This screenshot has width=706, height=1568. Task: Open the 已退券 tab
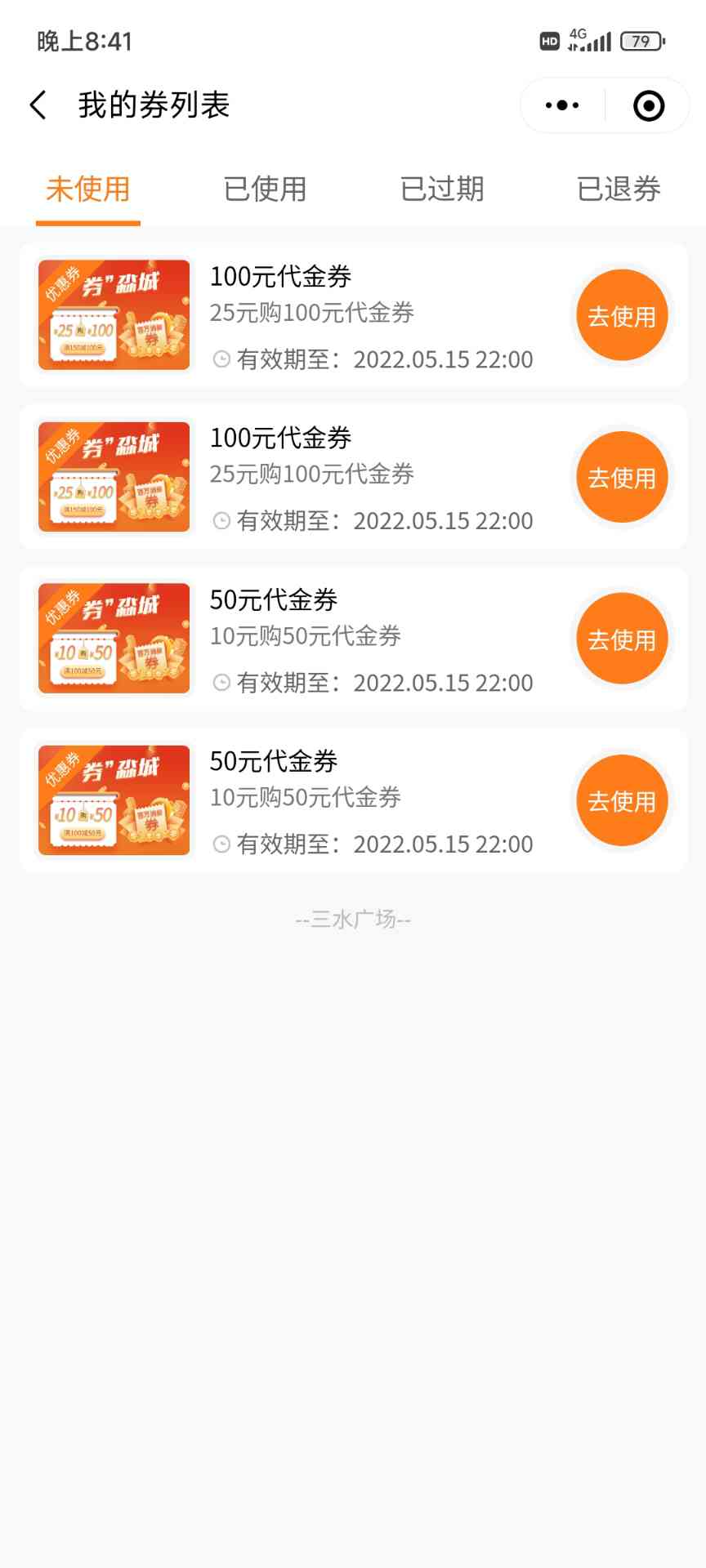[x=619, y=189]
